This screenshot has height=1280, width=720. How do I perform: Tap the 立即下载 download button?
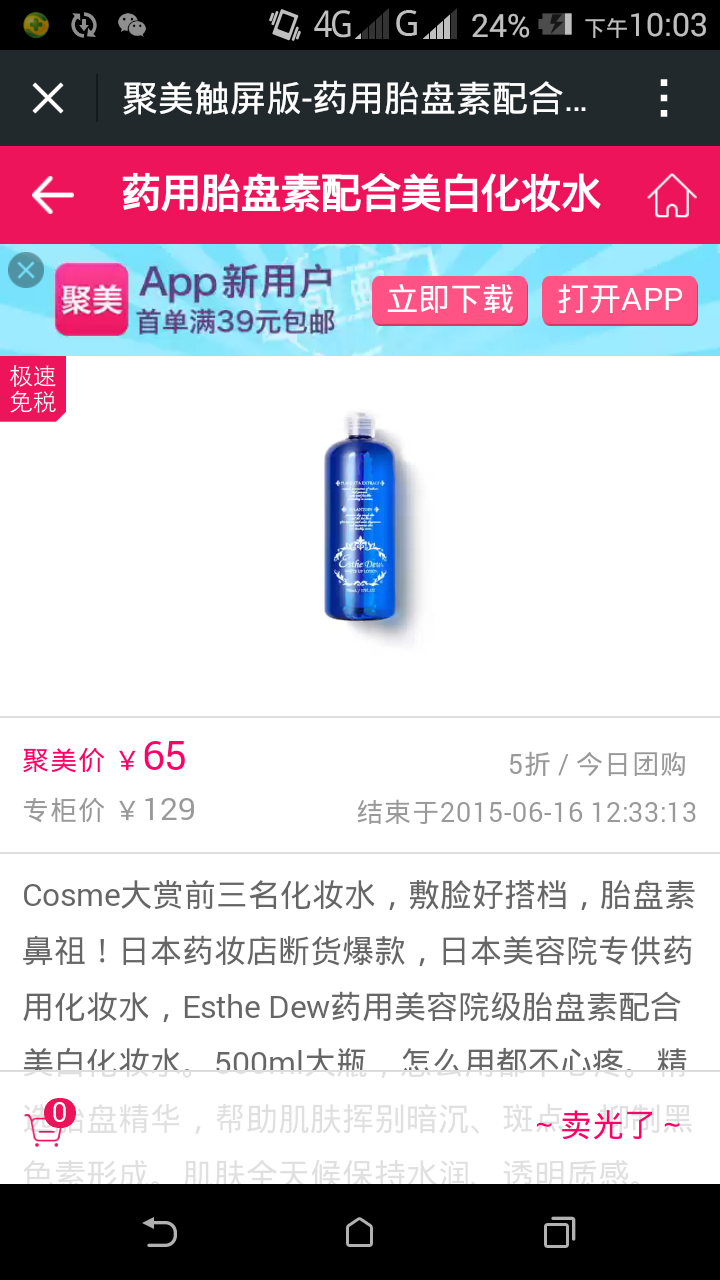coord(450,300)
